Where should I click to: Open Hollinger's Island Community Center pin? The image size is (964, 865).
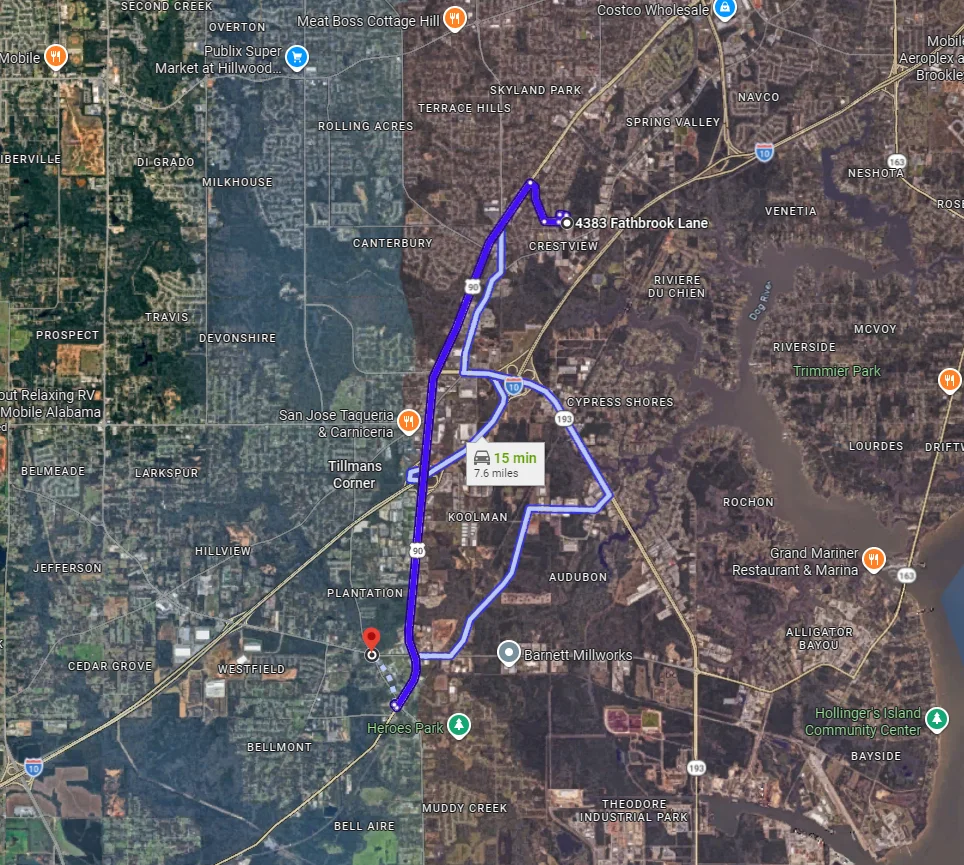[936, 719]
